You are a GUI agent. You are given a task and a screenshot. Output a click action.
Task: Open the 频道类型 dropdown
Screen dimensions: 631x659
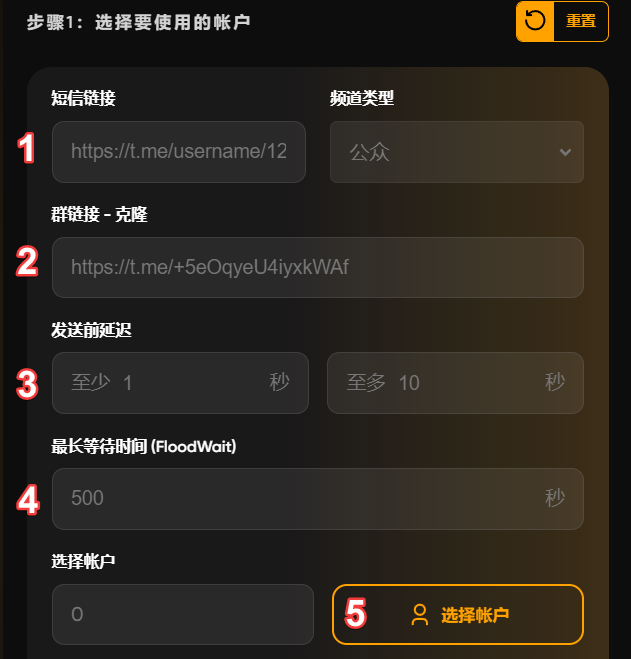point(456,152)
